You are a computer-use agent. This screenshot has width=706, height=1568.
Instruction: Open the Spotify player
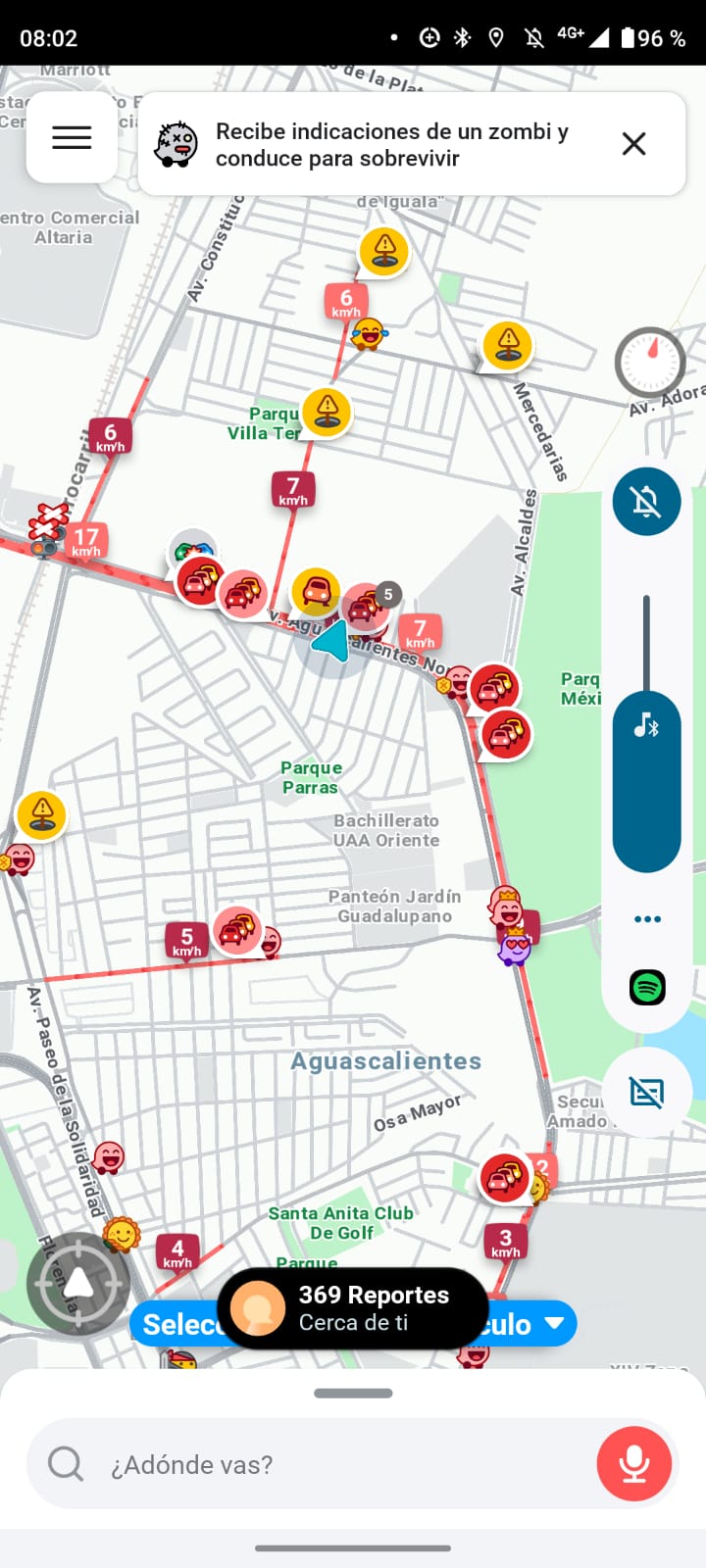[647, 987]
